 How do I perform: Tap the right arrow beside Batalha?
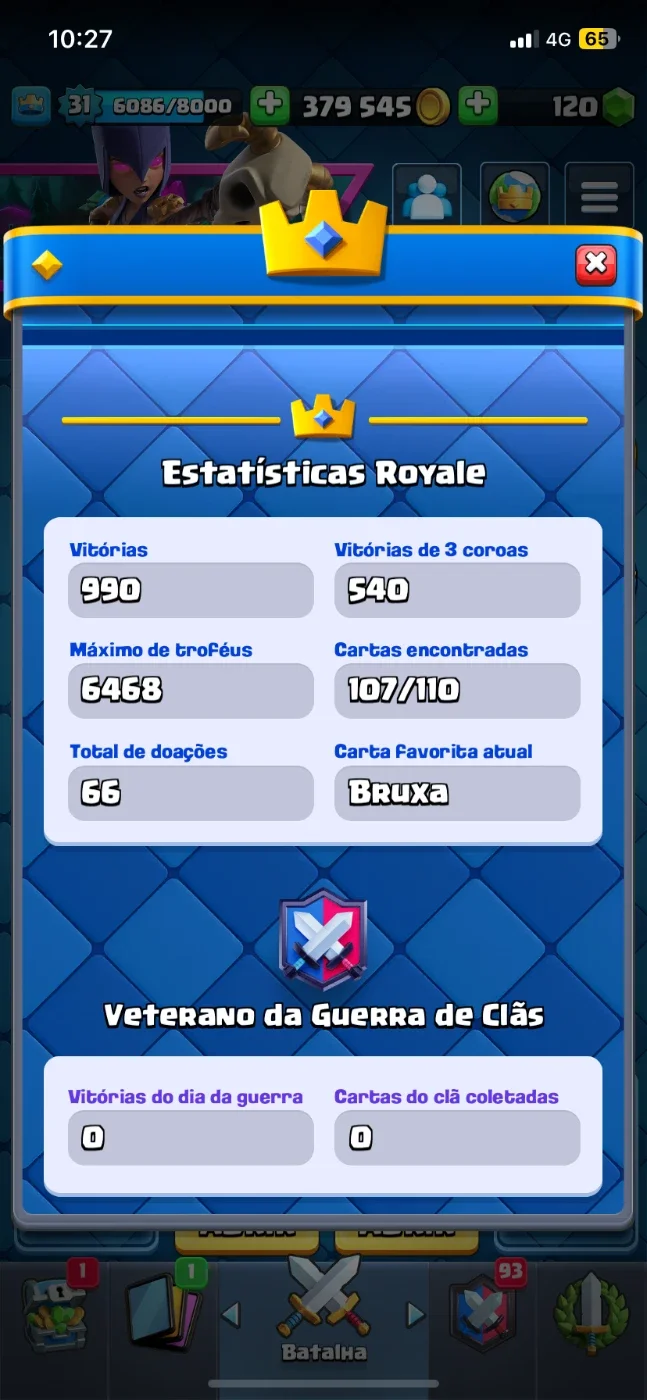[416, 1314]
